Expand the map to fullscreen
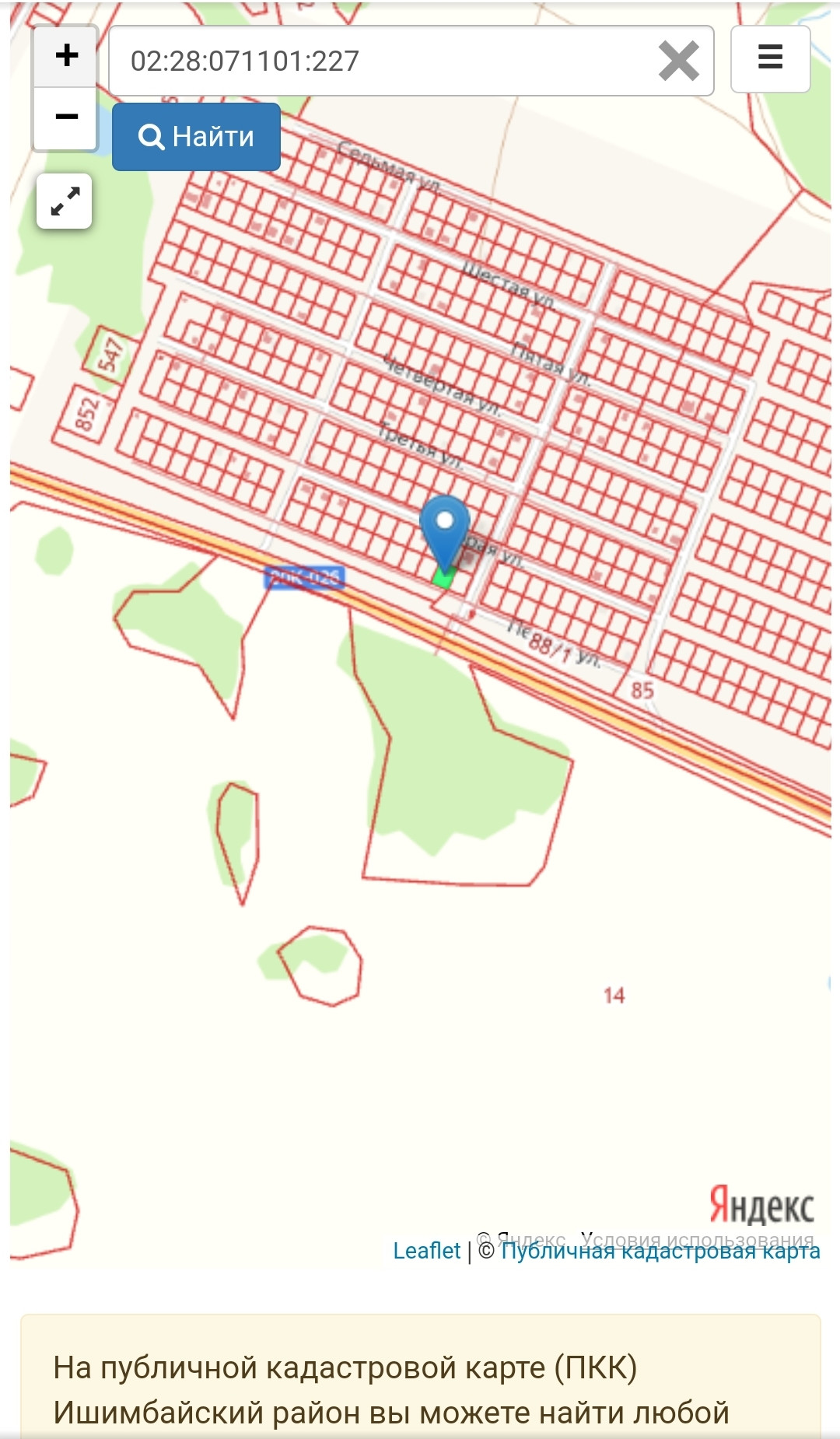The image size is (840, 1439). pos(65,201)
